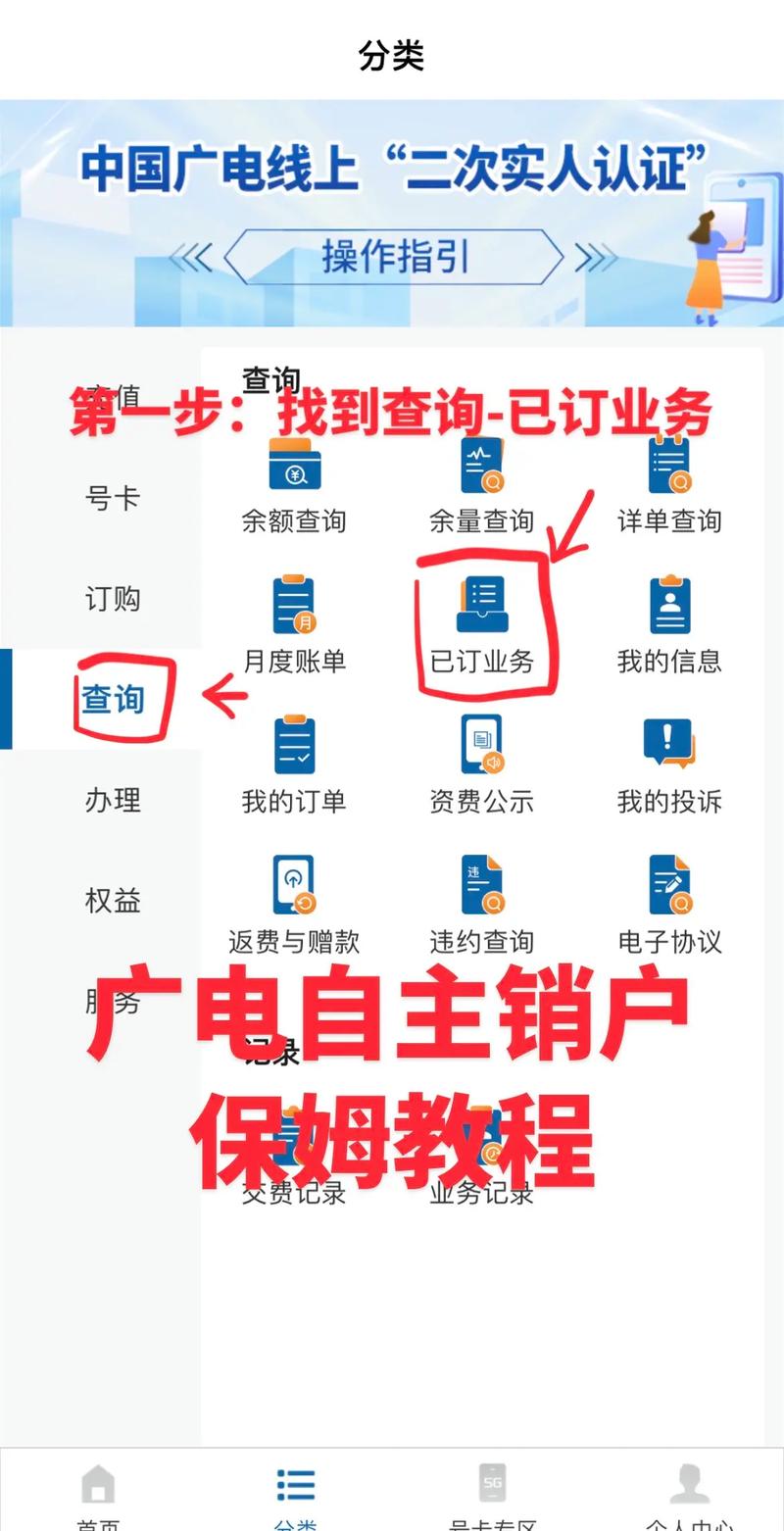Select the 查询 sidebar category
This screenshot has height=1531, width=784.
click(x=112, y=699)
